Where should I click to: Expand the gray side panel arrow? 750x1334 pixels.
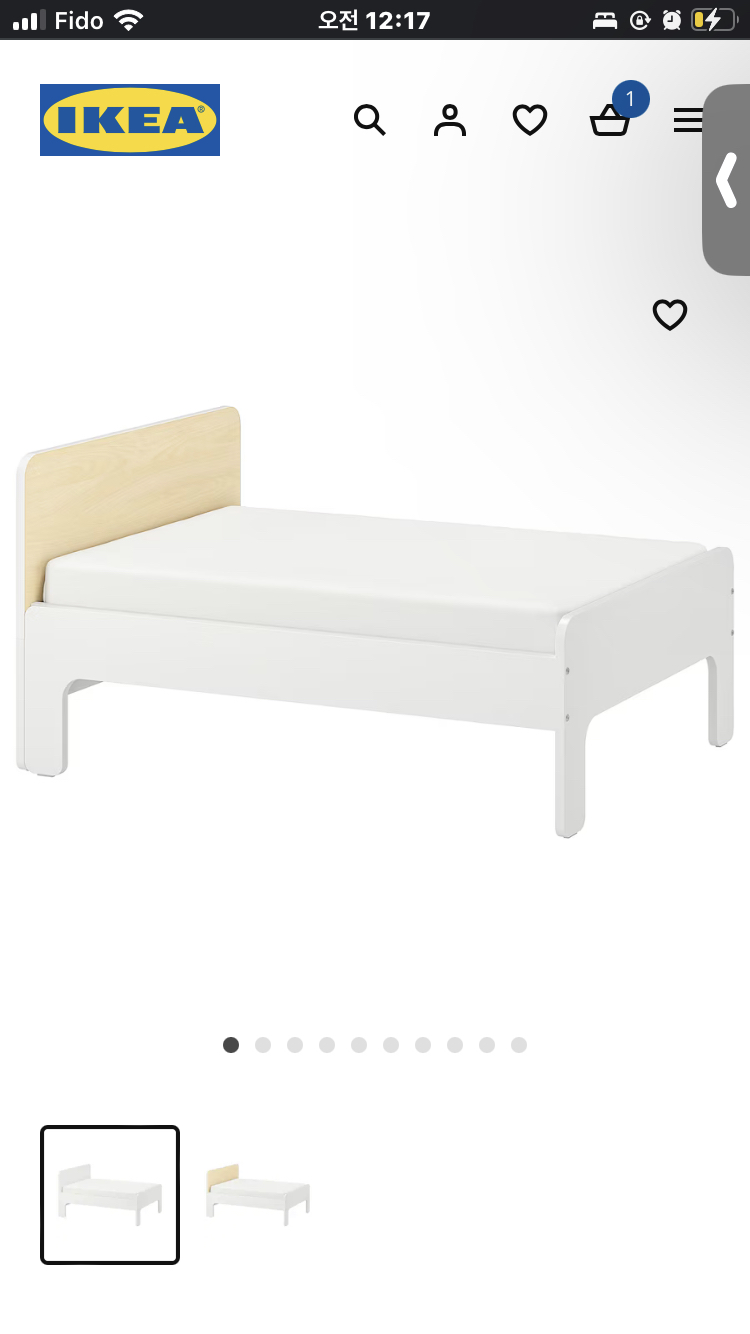coord(727,180)
